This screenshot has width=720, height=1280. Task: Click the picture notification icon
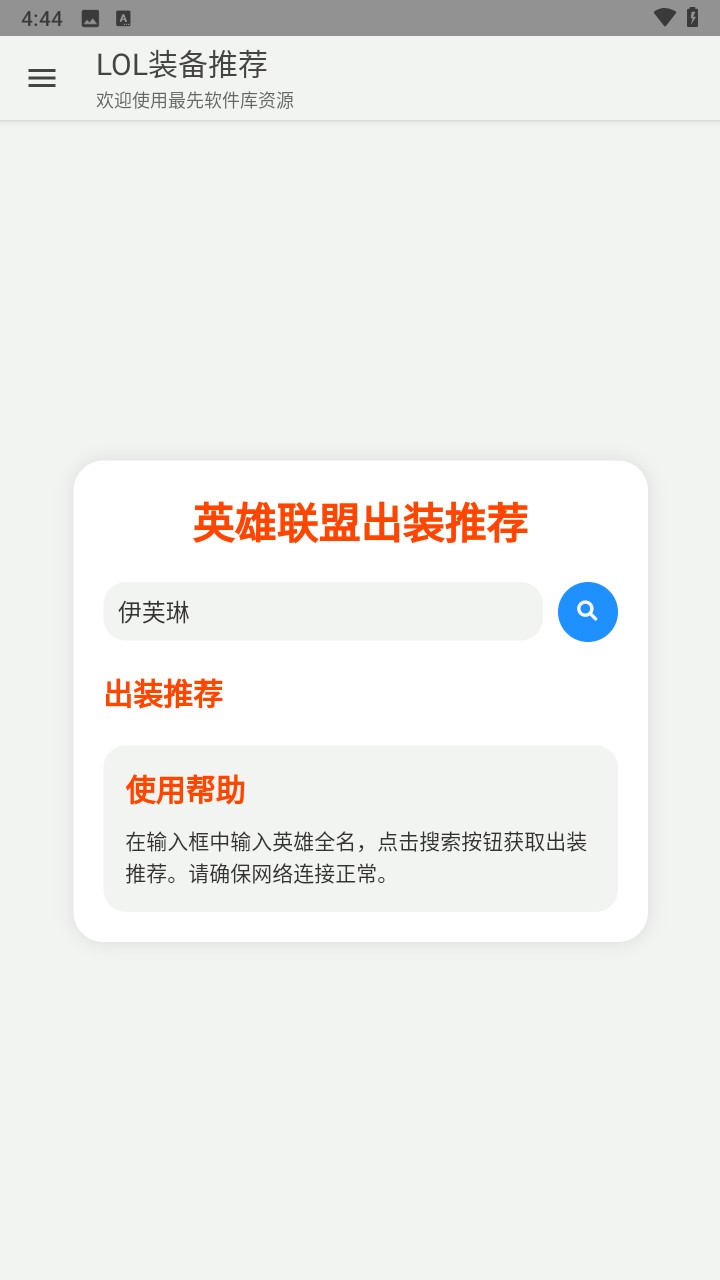pos(89,17)
